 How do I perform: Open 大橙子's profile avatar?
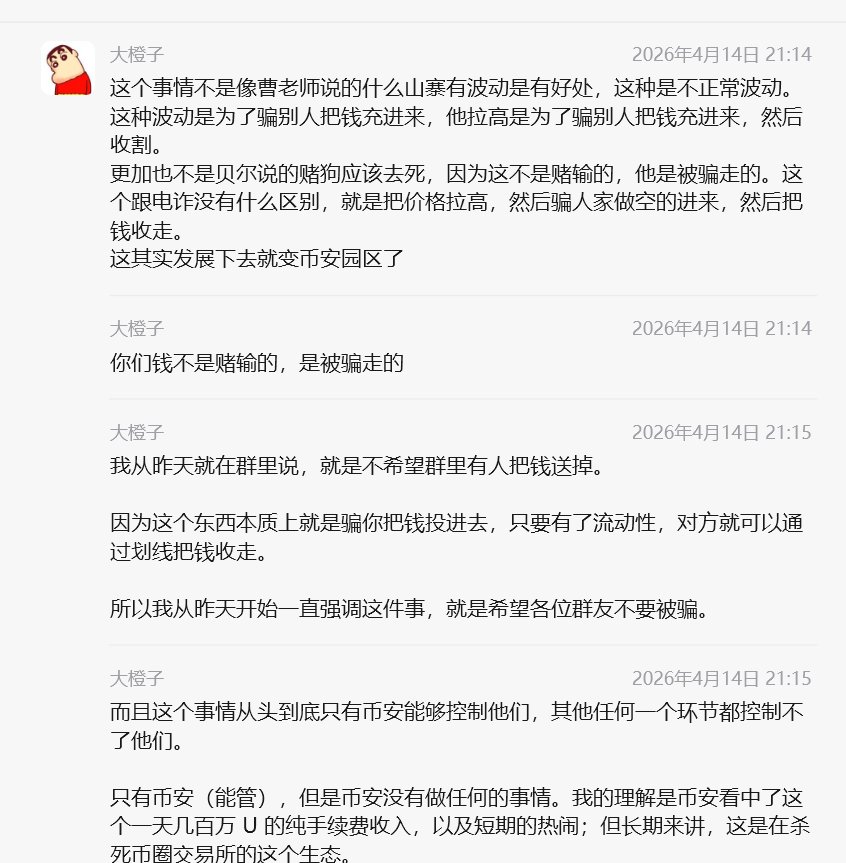click(x=67, y=68)
